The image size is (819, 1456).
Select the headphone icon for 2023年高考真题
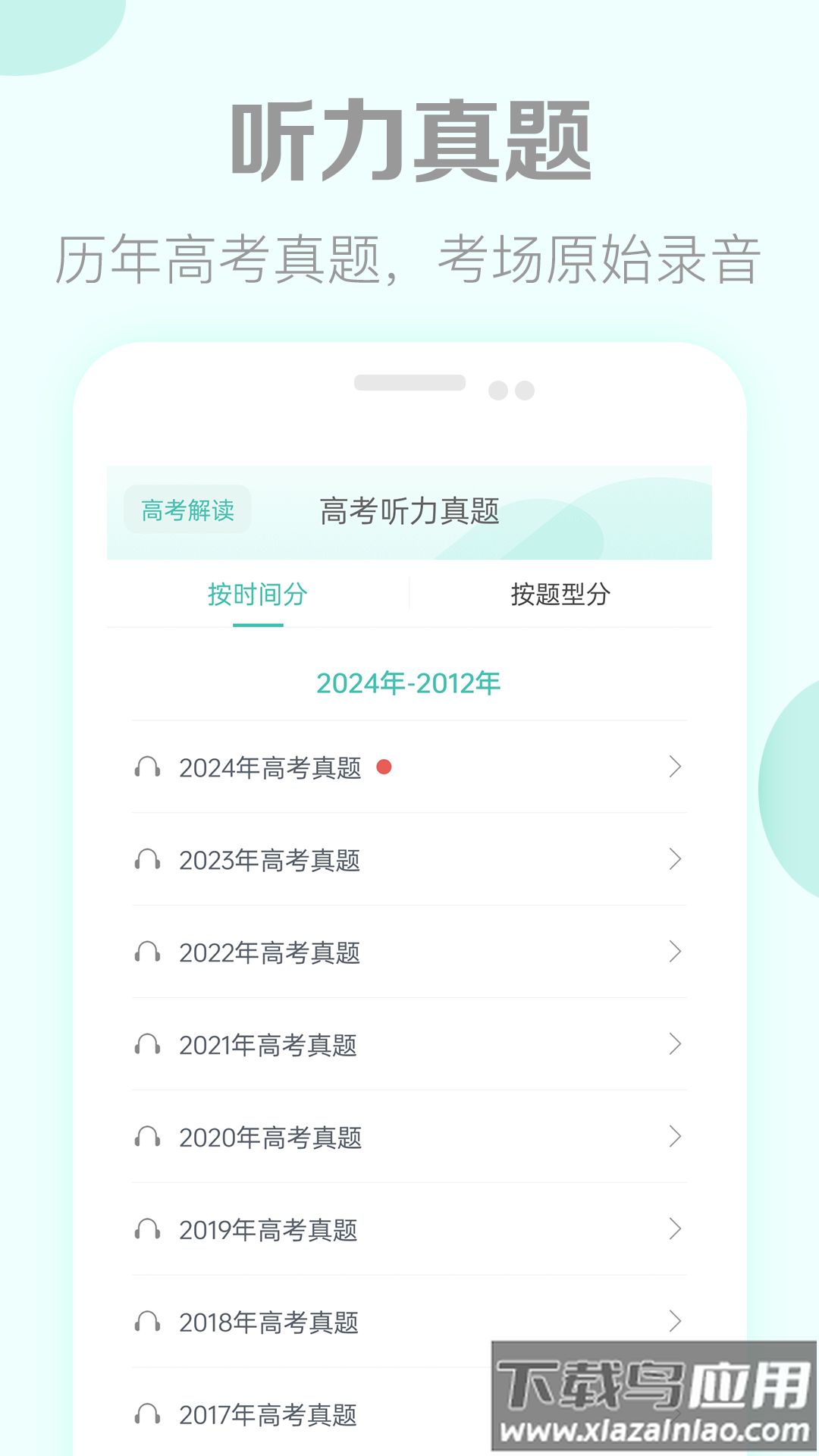(x=149, y=861)
